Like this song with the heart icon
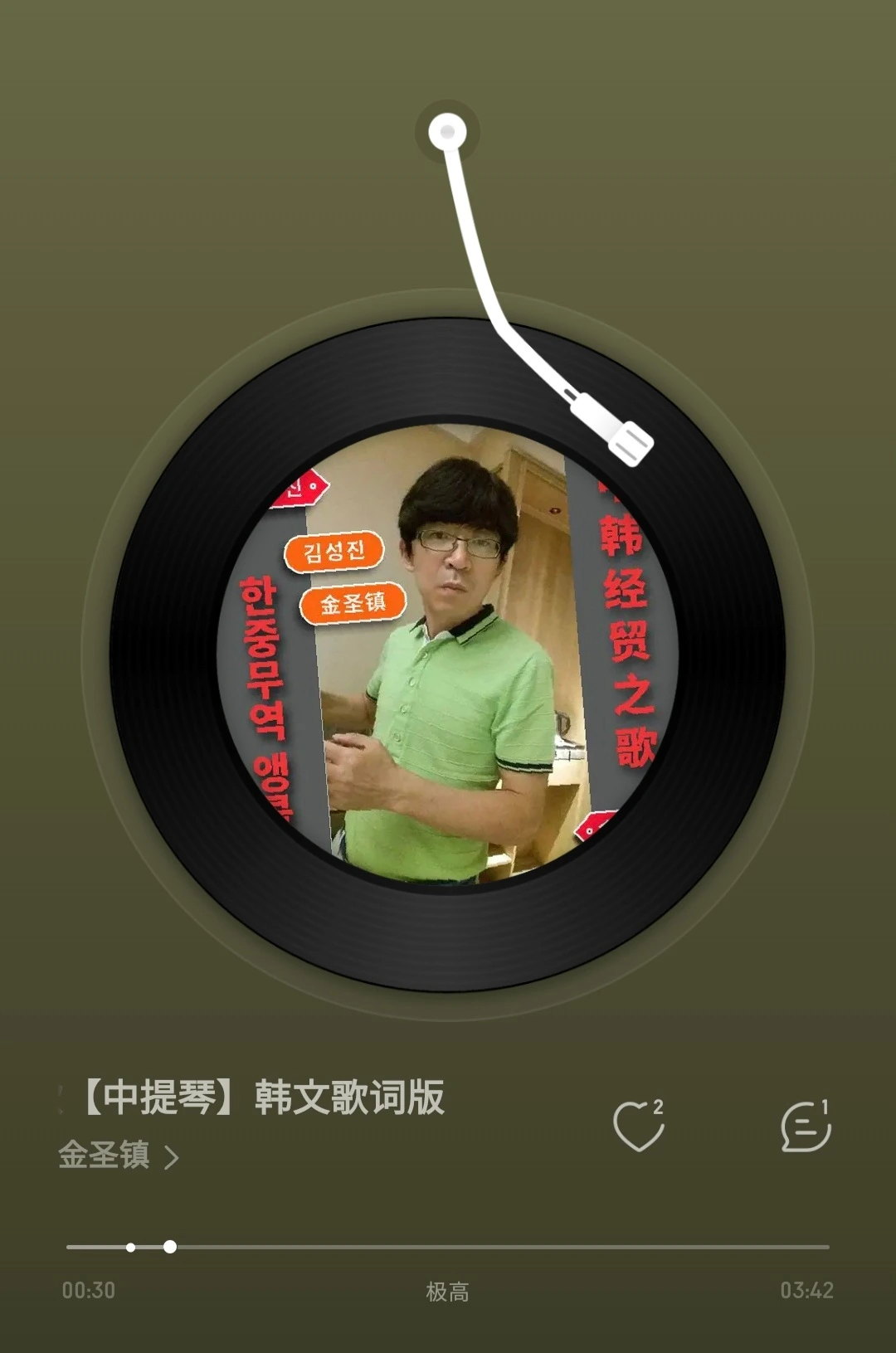The width and height of the screenshot is (896, 1353). [x=638, y=1125]
